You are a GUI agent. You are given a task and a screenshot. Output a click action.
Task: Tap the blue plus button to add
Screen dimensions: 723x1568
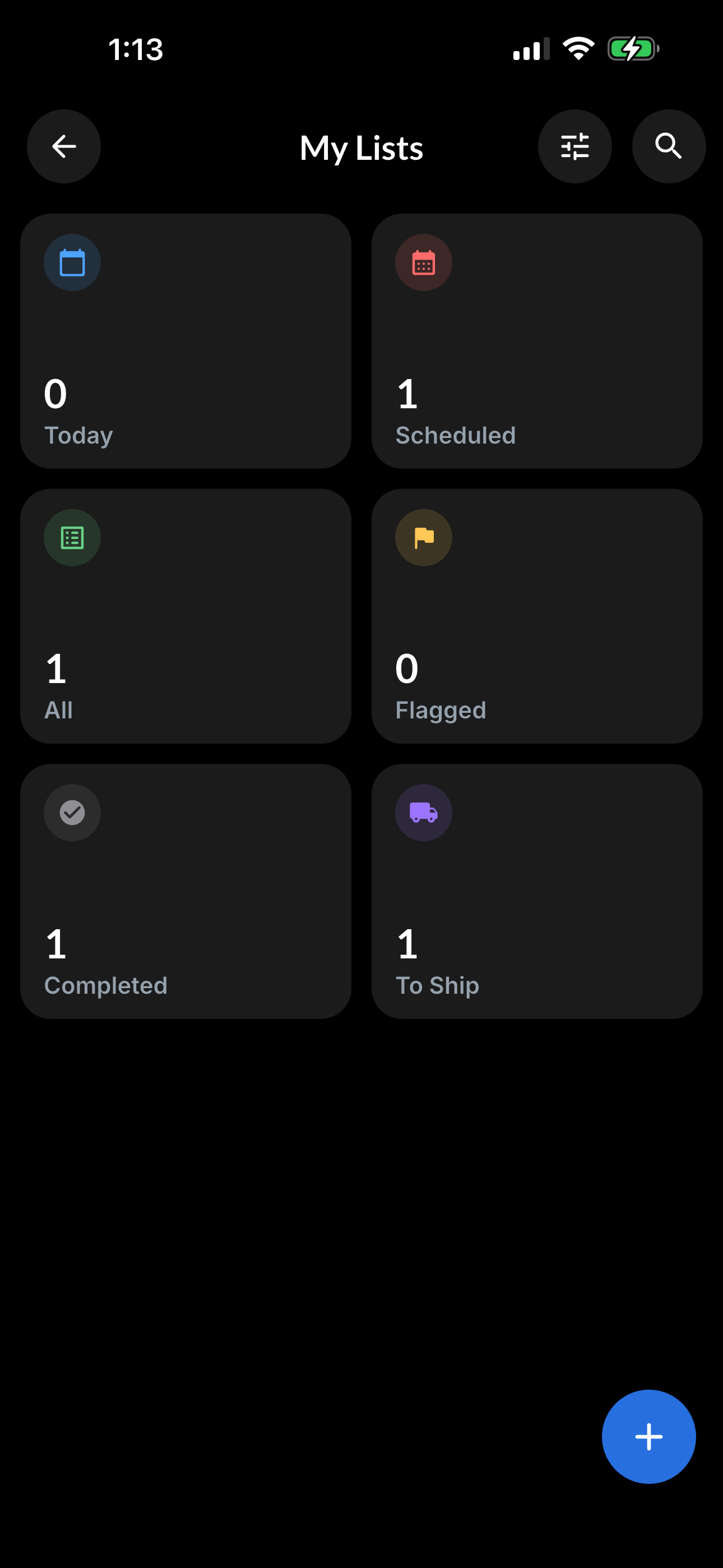[649, 1437]
